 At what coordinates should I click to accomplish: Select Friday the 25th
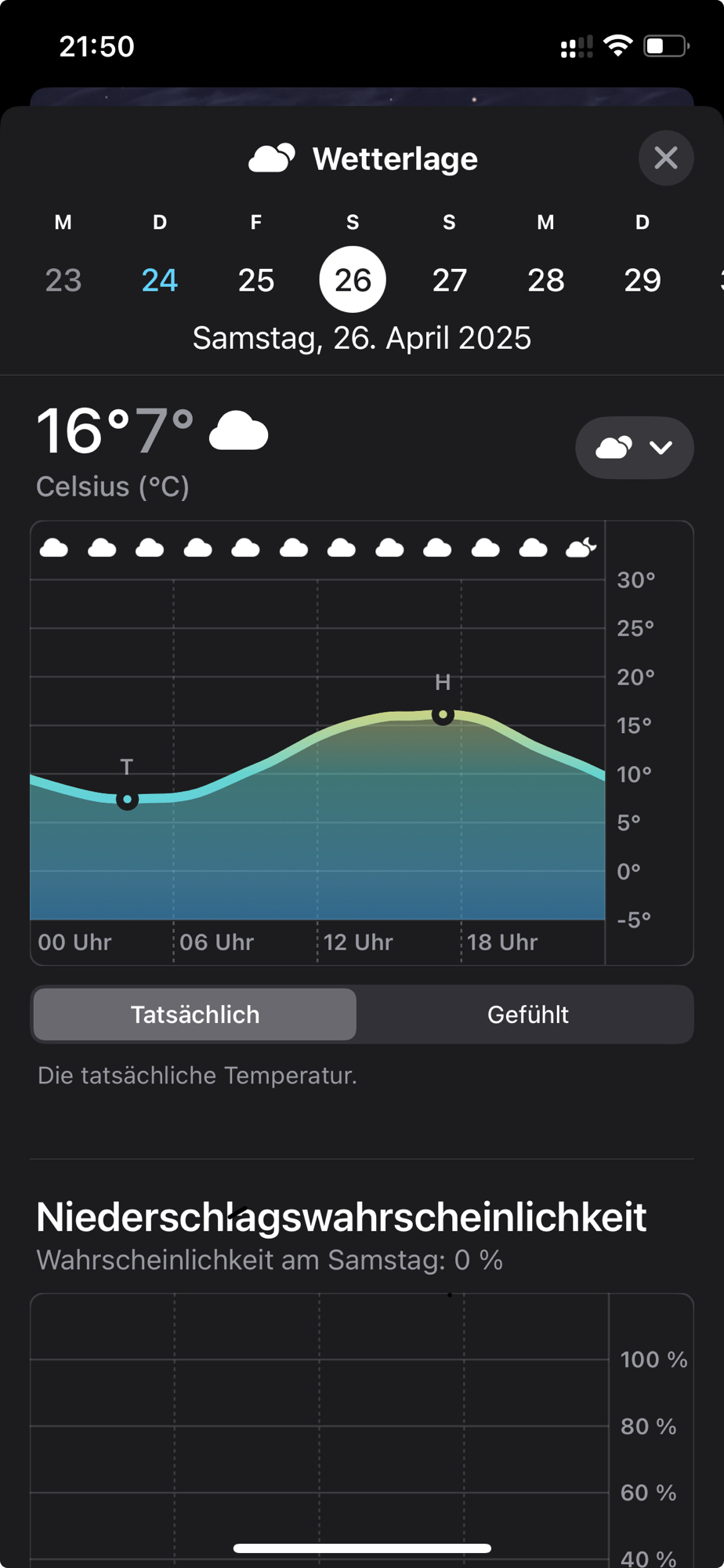(x=256, y=280)
